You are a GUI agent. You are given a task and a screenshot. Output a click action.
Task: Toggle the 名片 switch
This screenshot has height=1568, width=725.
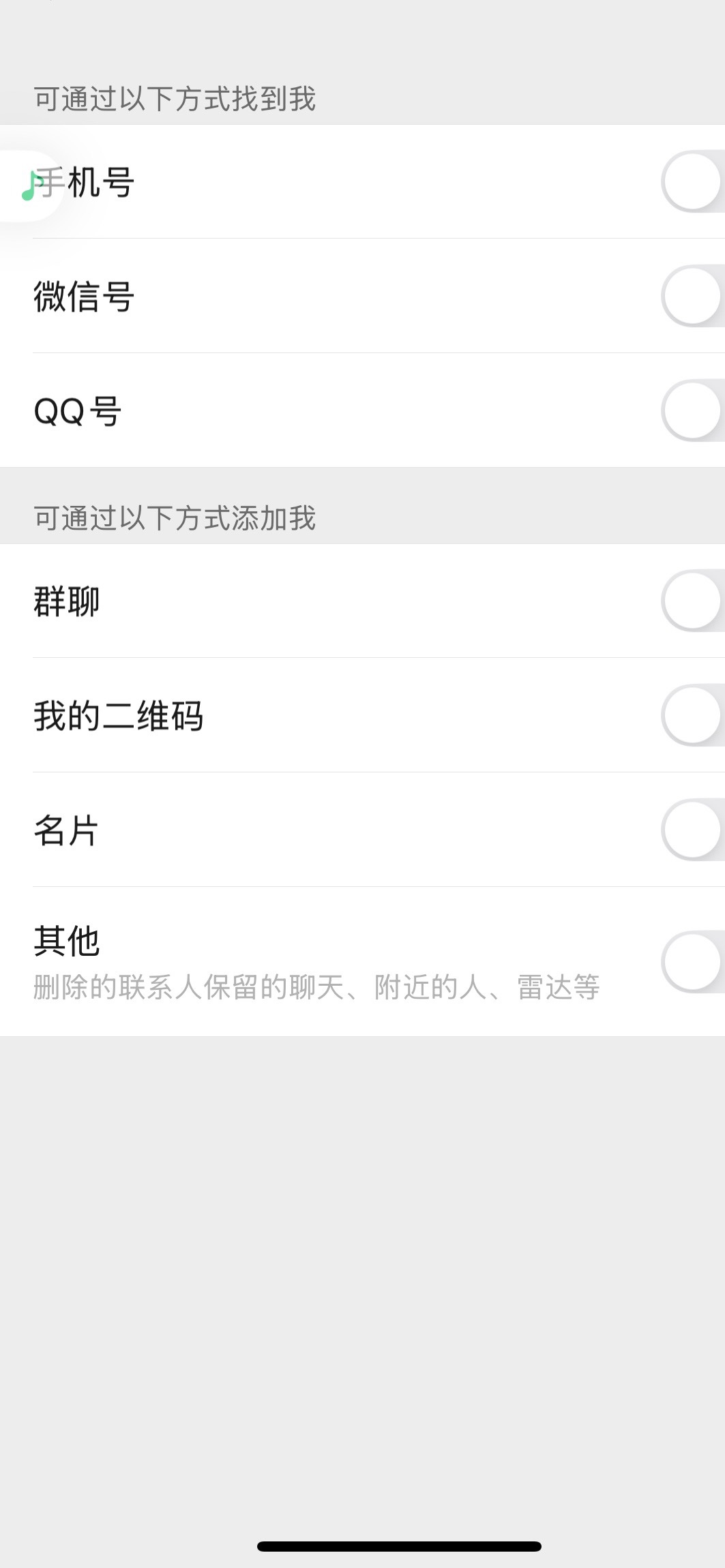pyautogui.click(x=693, y=830)
